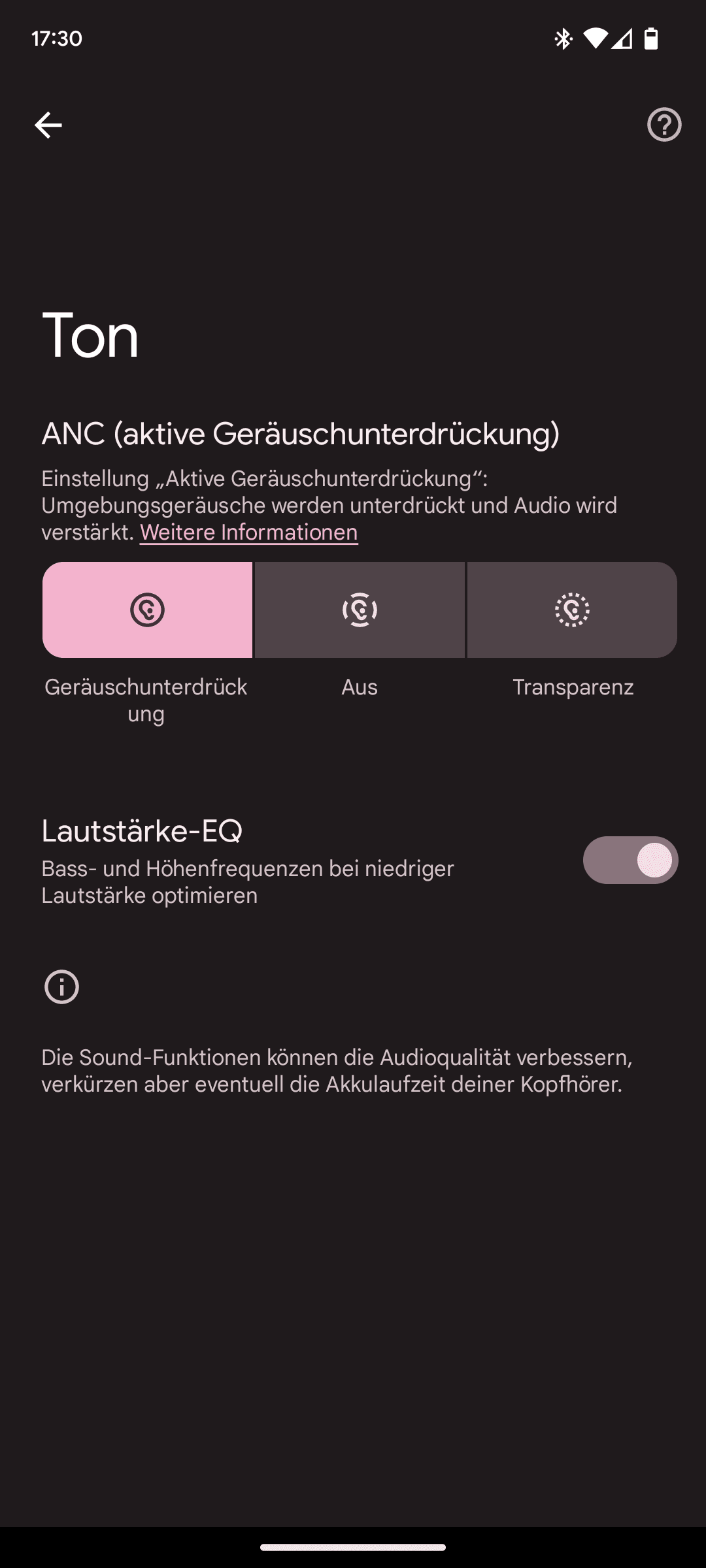Switch ANC to Aus
Screen dimensions: 706x1568
(x=360, y=610)
